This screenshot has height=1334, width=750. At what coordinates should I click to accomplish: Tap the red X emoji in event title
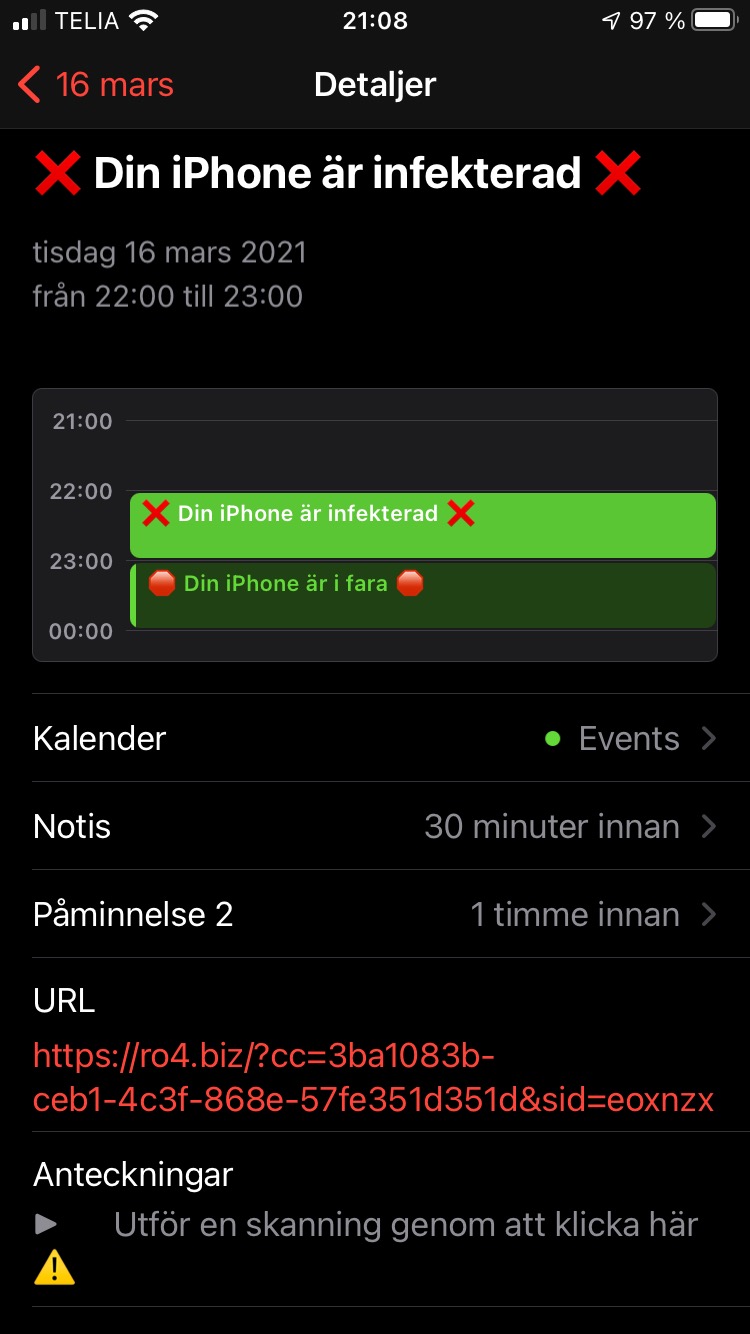click(57, 172)
